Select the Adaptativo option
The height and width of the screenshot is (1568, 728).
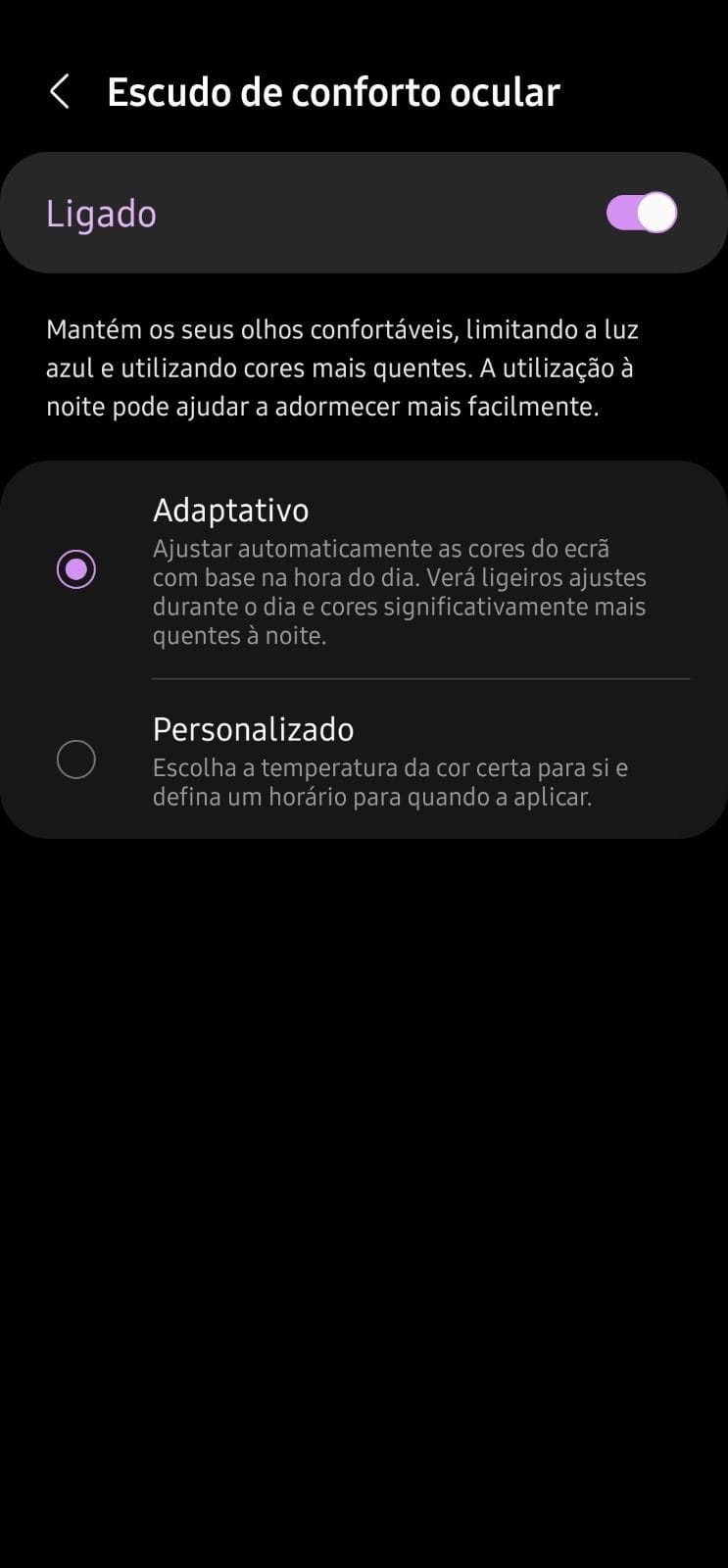click(76, 569)
